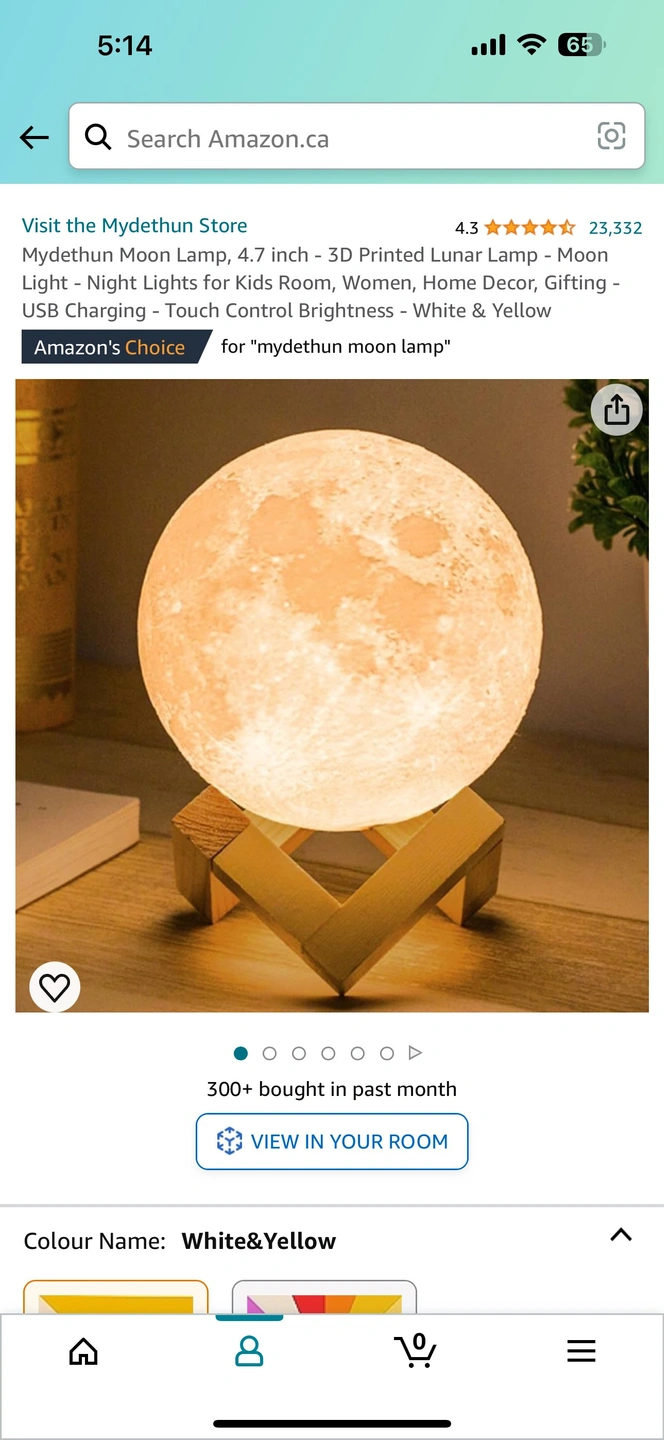Collapse the Colour Name section

pyautogui.click(x=621, y=1235)
